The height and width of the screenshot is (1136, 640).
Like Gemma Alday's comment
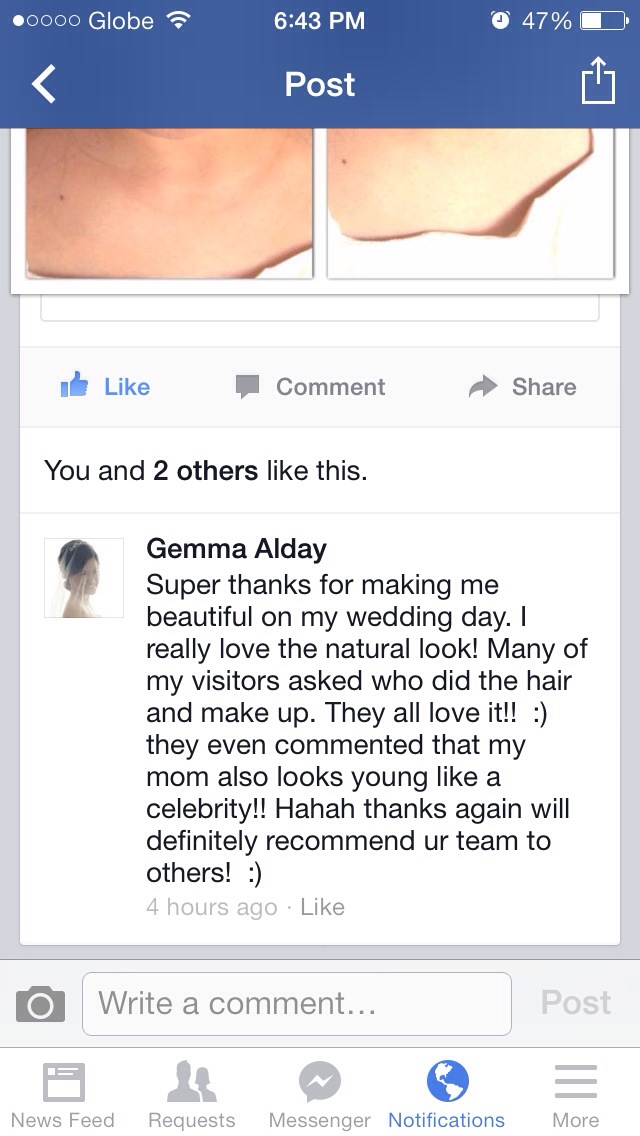coord(322,907)
